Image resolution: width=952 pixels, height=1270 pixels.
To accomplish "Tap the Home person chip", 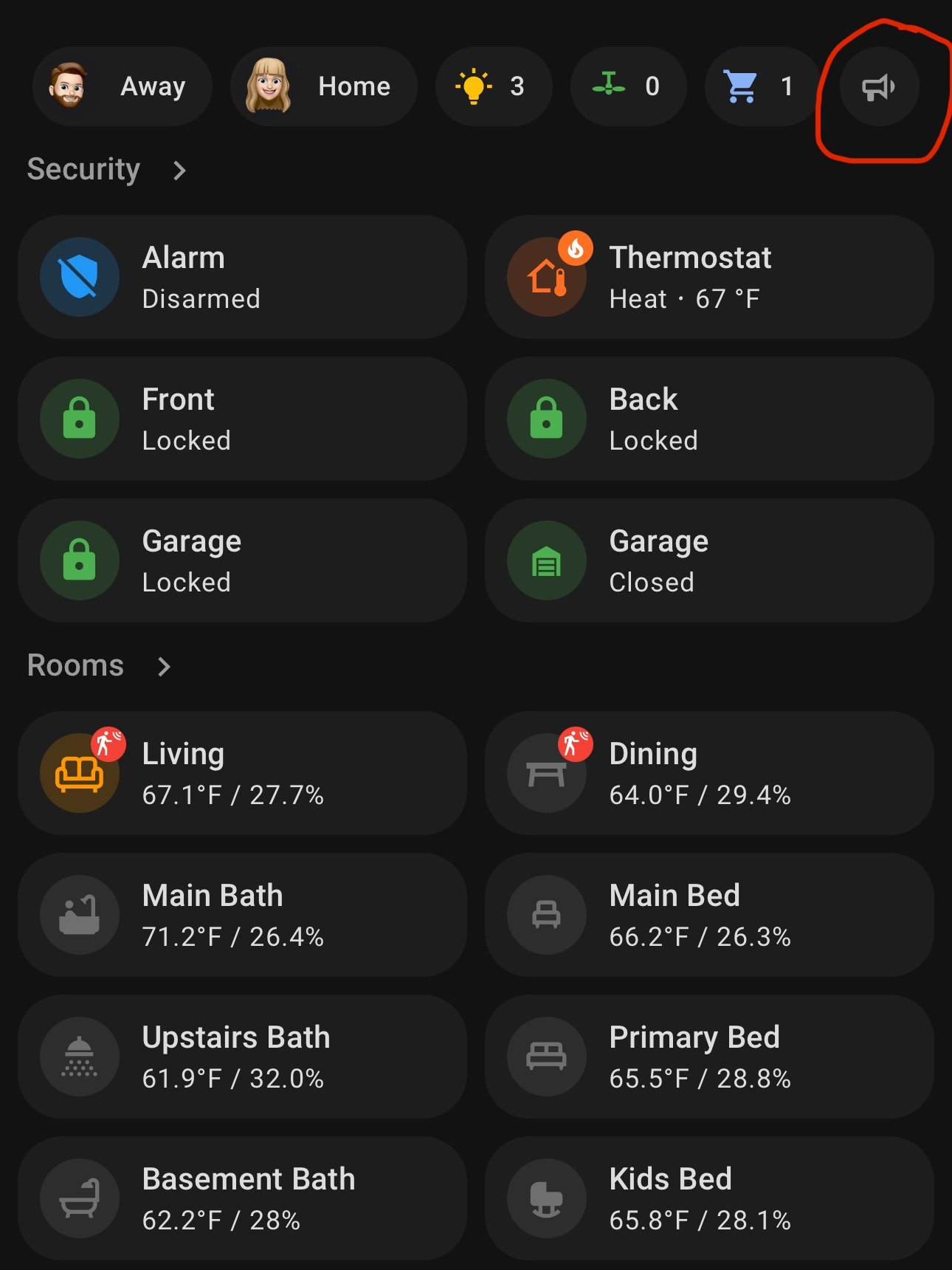I will (323, 87).
